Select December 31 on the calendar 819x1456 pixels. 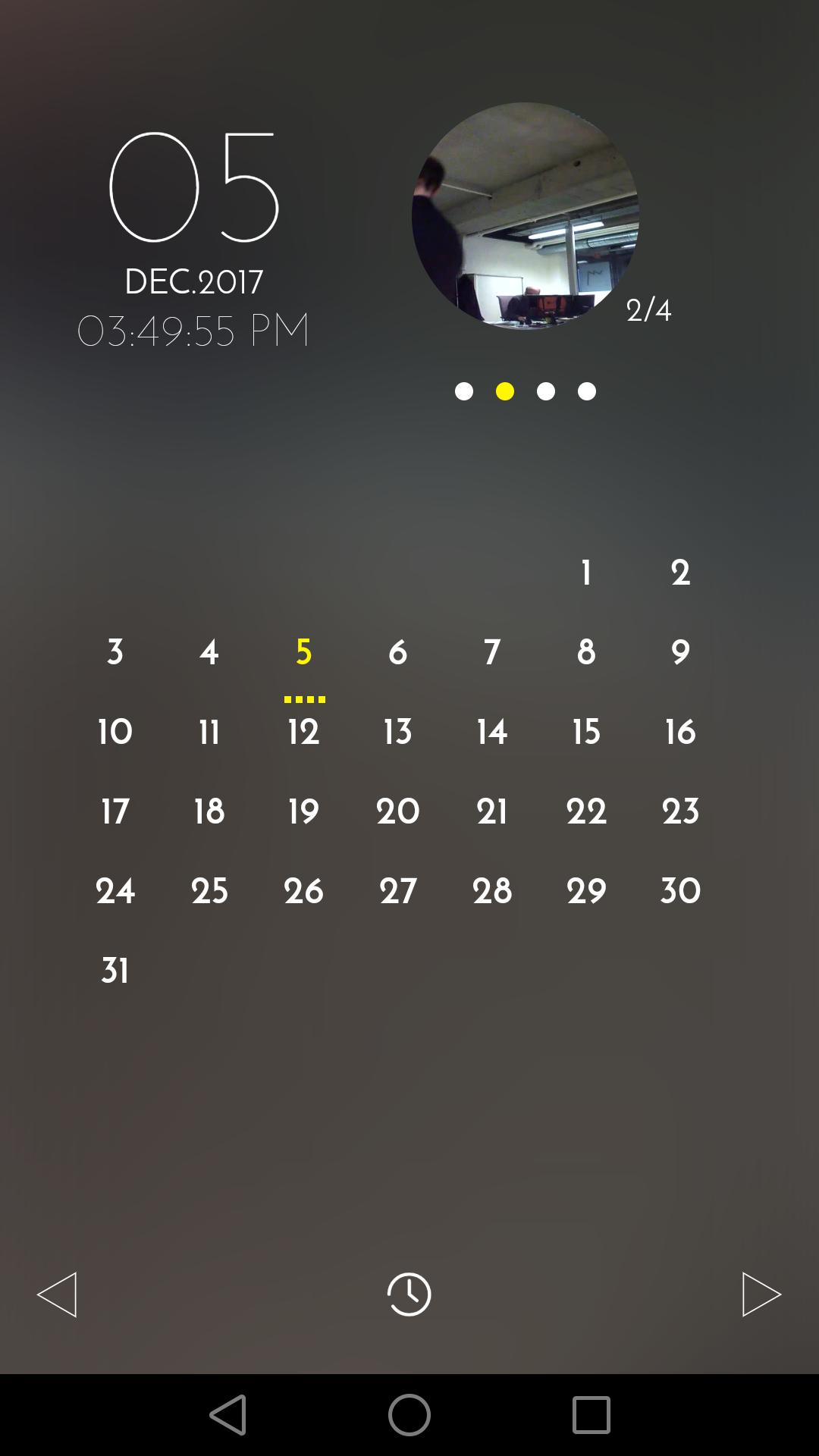(115, 969)
